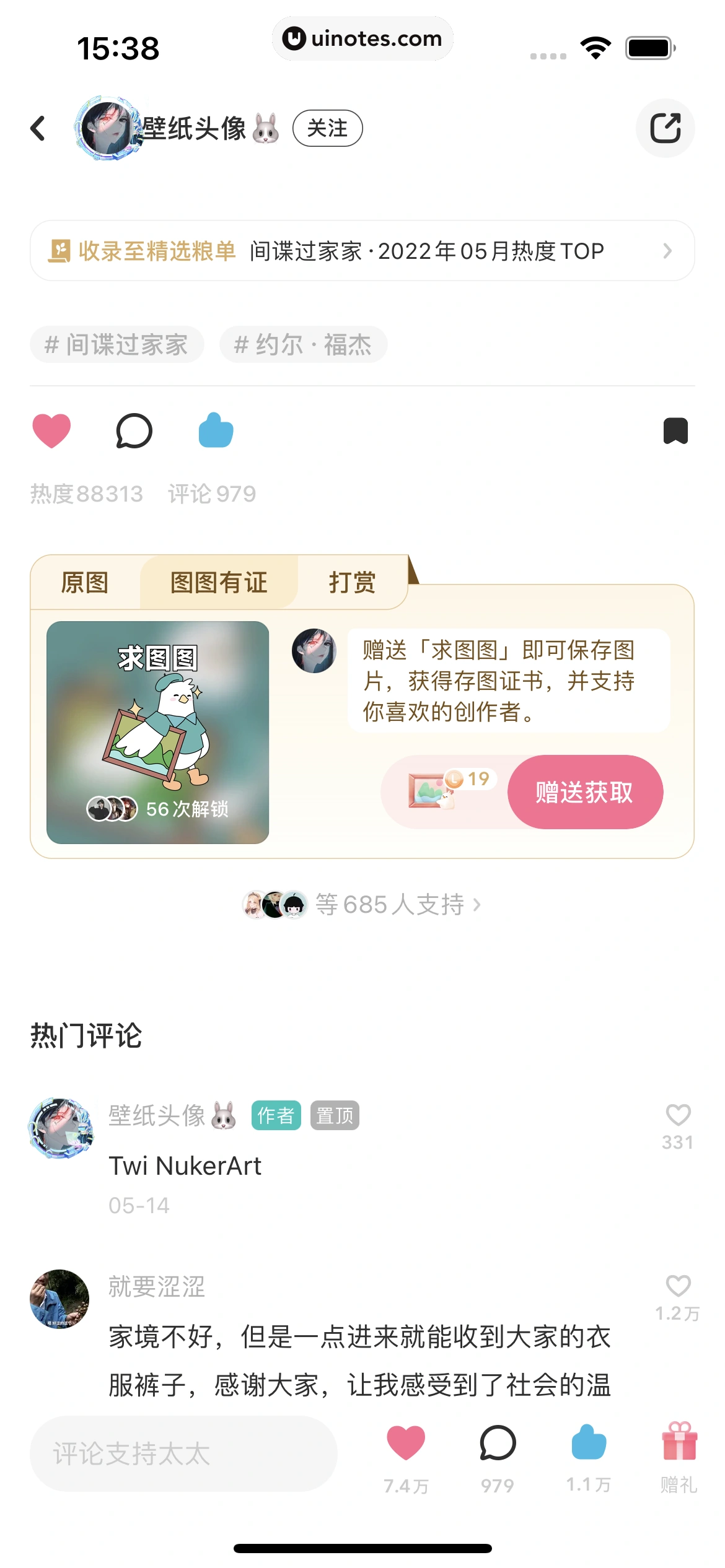The height and width of the screenshot is (1568, 725).
Task: Click the pink heart like icon
Action: (x=52, y=430)
